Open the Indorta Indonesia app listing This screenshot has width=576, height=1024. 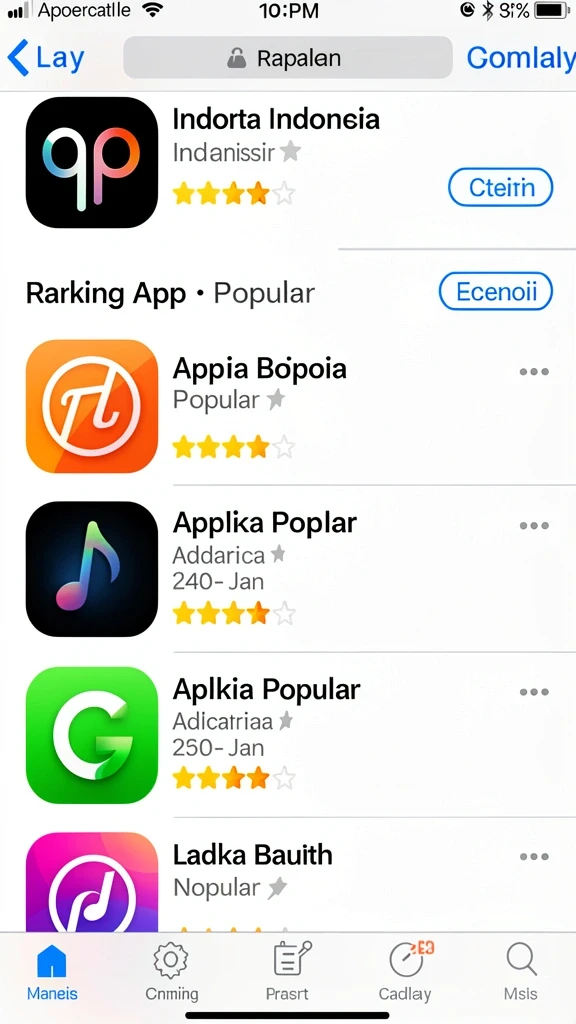click(x=288, y=163)
